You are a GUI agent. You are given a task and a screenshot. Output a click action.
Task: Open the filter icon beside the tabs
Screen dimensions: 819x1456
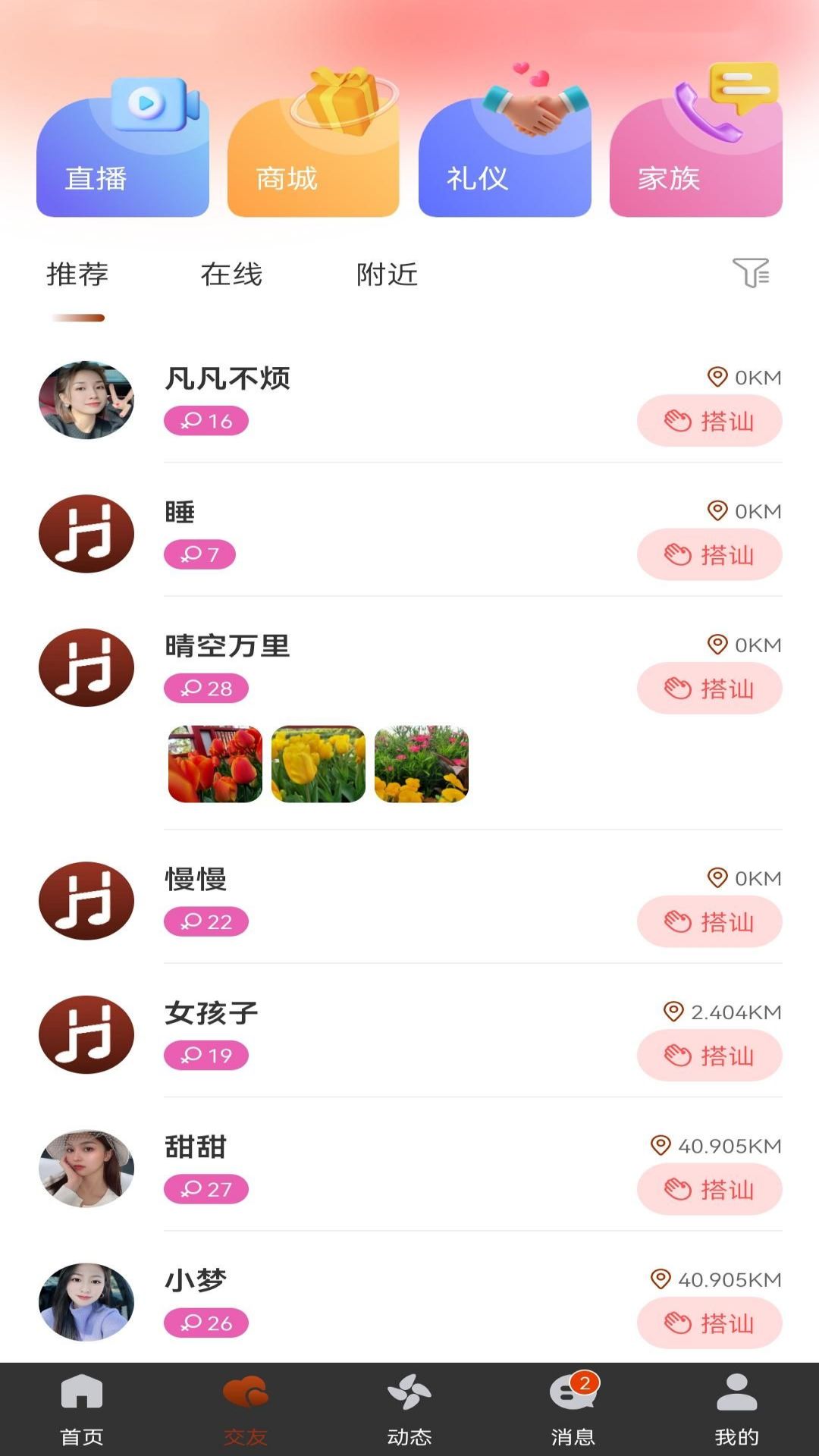point(751,273)
